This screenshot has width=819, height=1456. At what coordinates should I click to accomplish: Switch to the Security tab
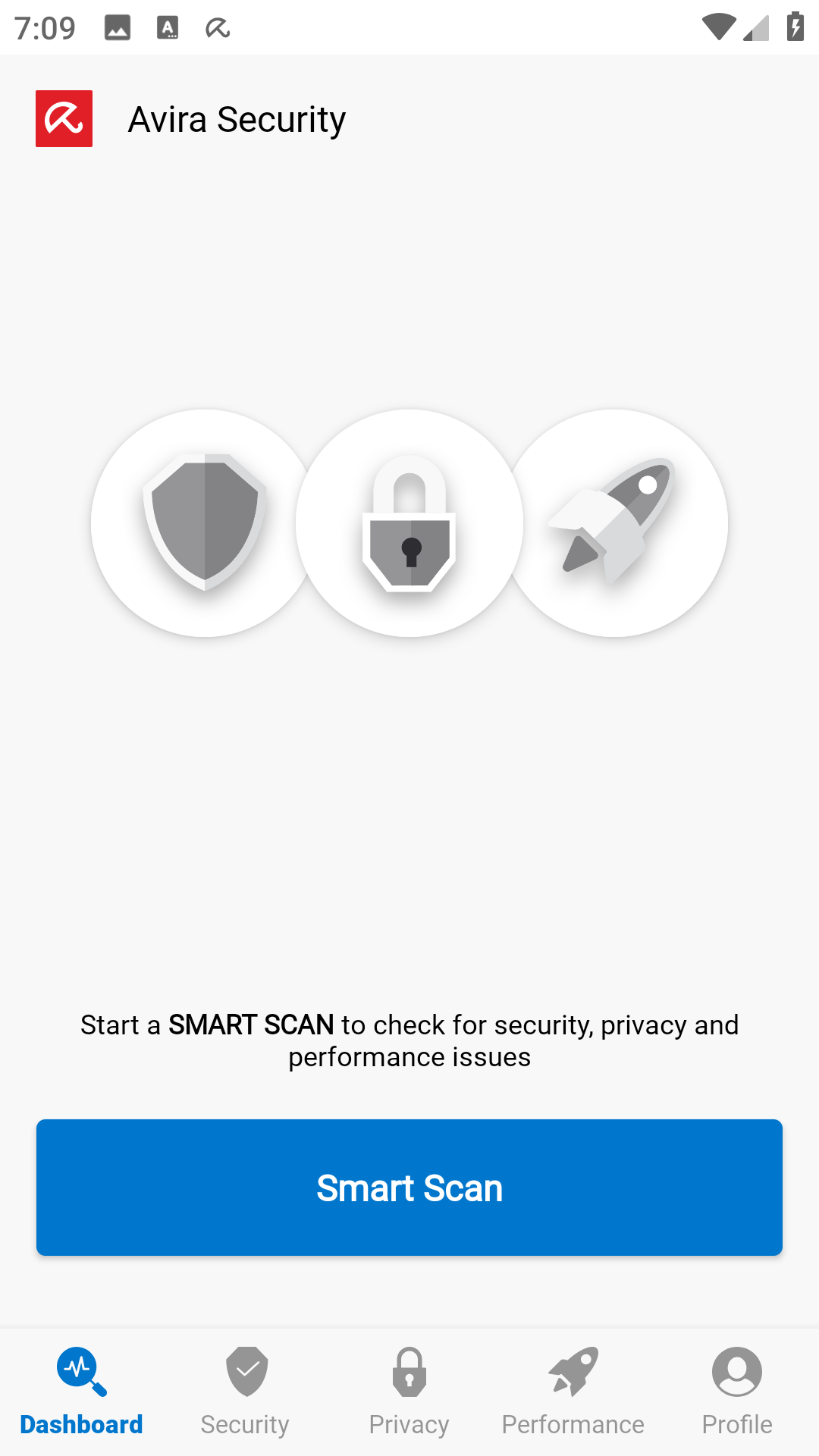tap(245, 1392)
